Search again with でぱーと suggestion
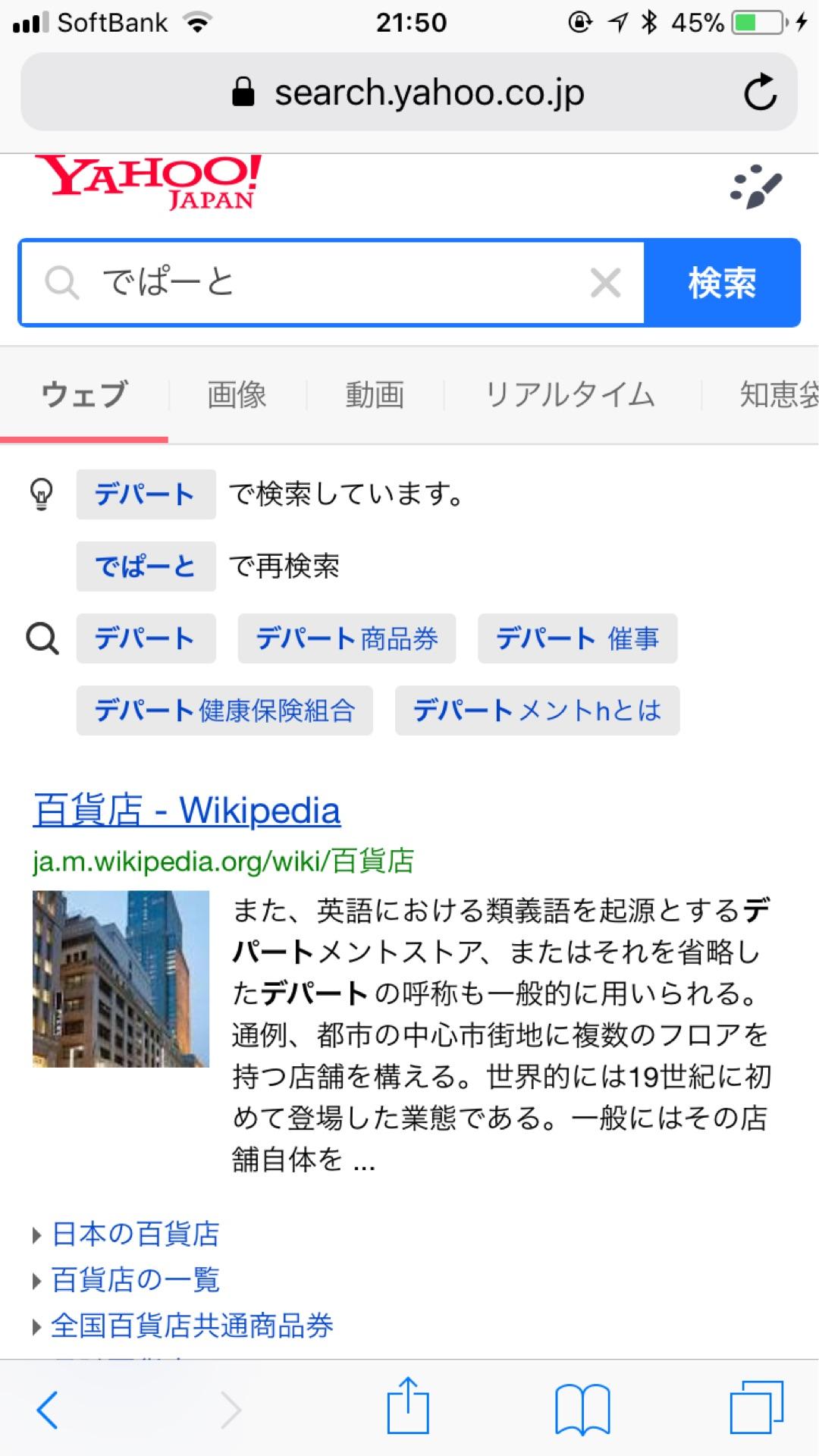Viewport: 819px width, 1456px height. pos(145,566)
